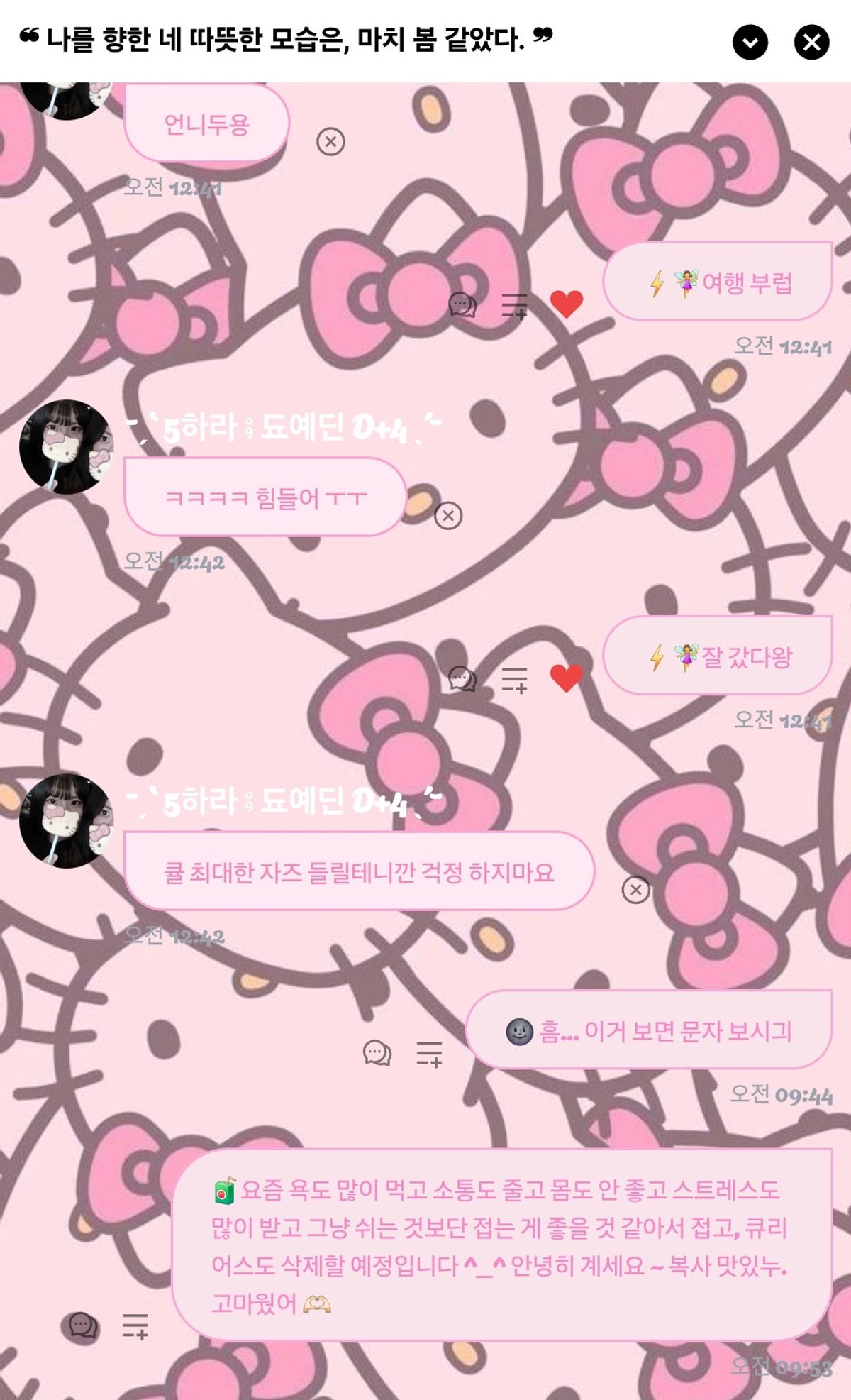The height and width of the screenshot is (1400, 851).
Task: Tap the heart next to '잘 갔다왕'
Action: (567, 678)
